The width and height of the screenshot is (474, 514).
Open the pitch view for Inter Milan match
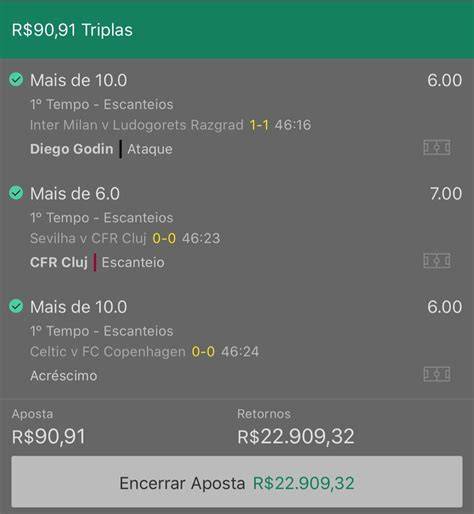(437, 148)
